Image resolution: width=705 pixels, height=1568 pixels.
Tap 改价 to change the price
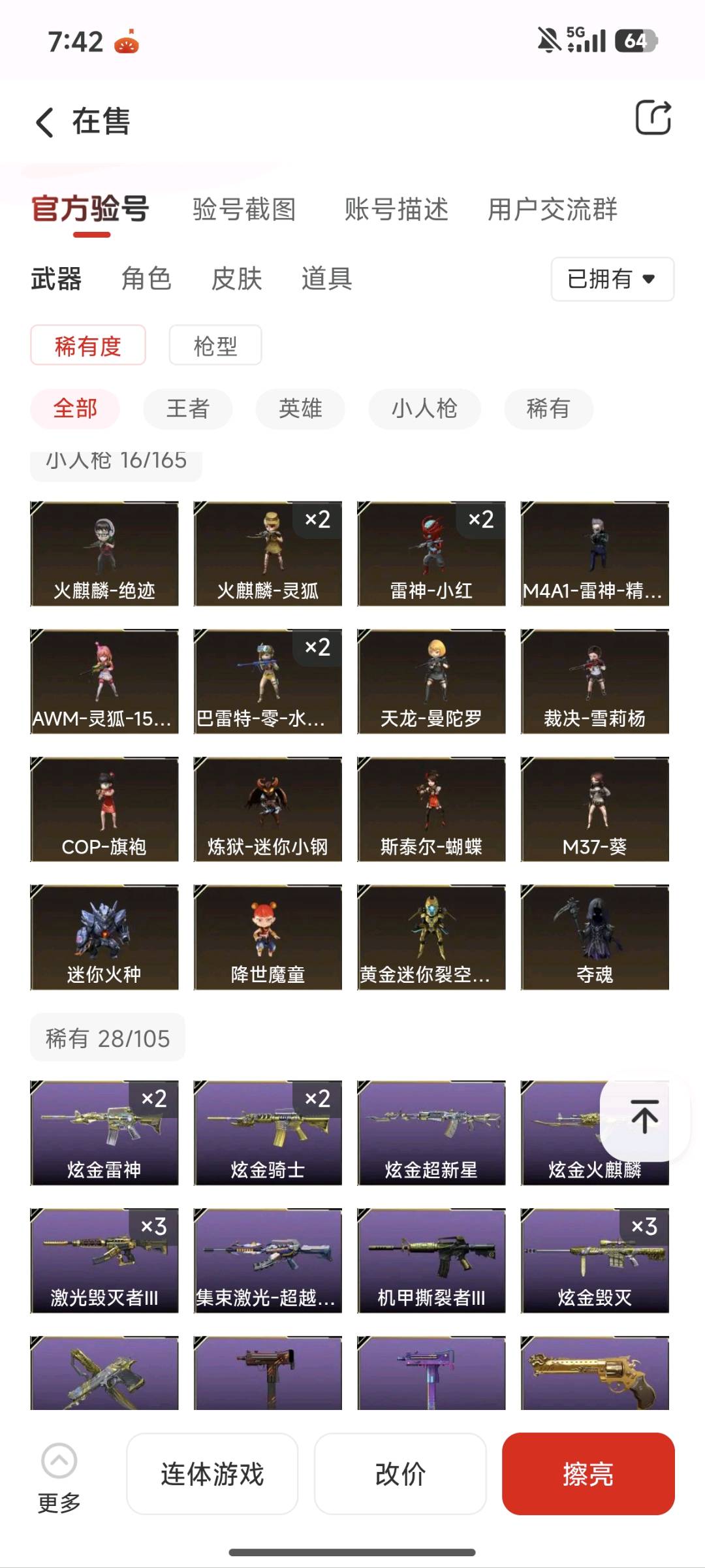[x=400, y=1474]
